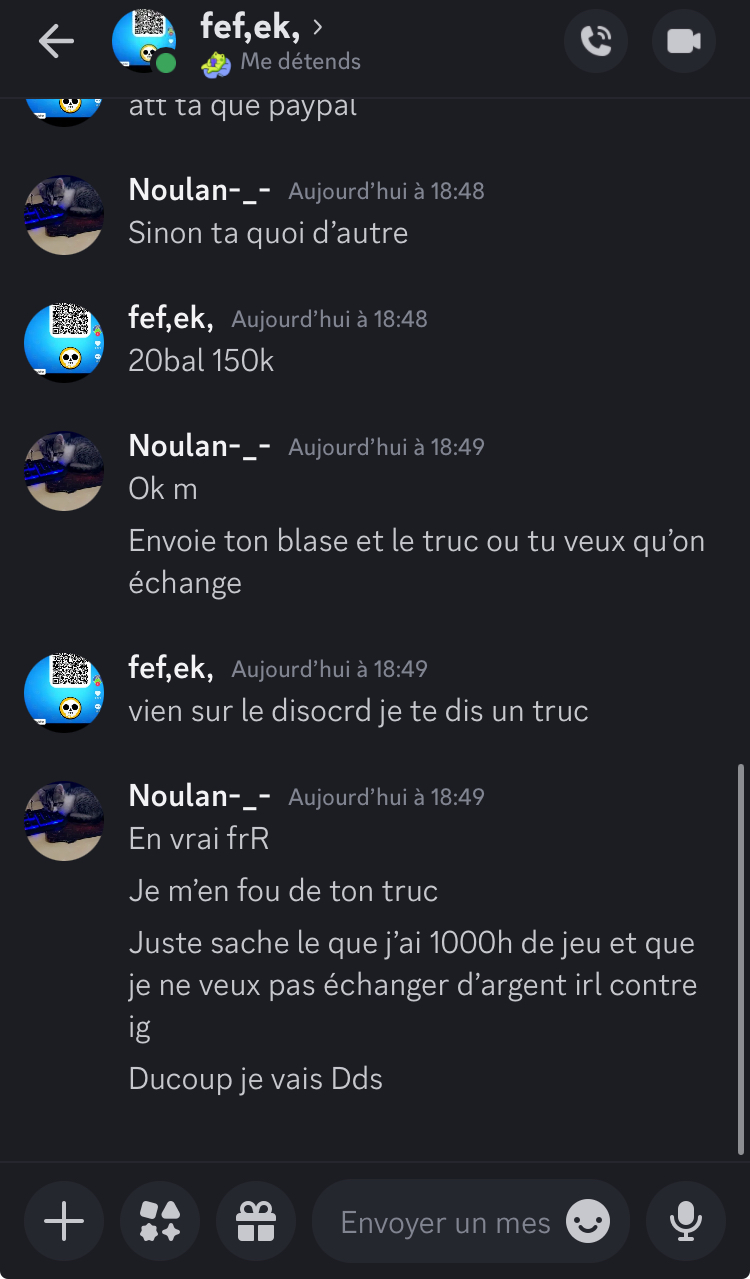Start a voice call with fef,ek,
750x1279 pixels.
[x=596, y=41]
